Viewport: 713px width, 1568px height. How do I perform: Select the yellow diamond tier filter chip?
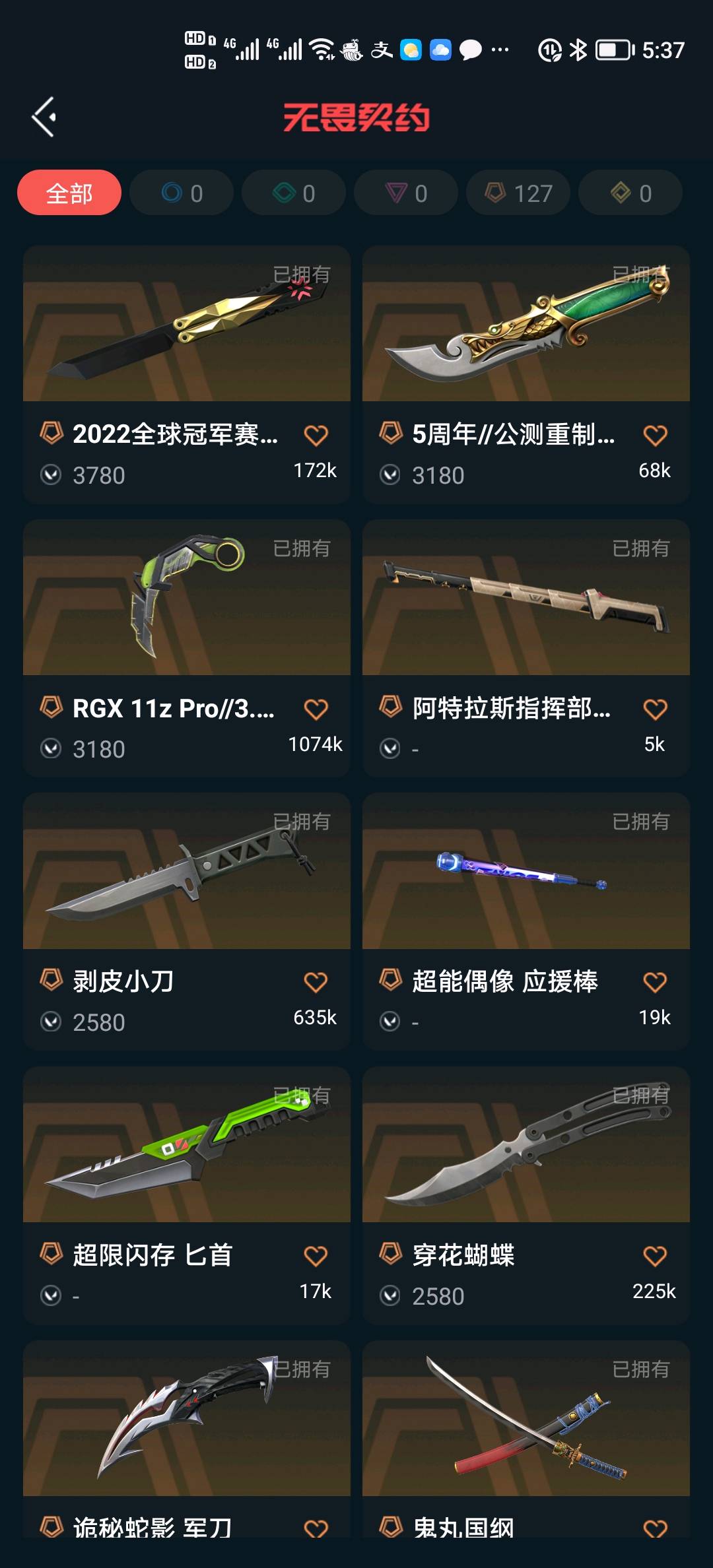pos(630,193)
